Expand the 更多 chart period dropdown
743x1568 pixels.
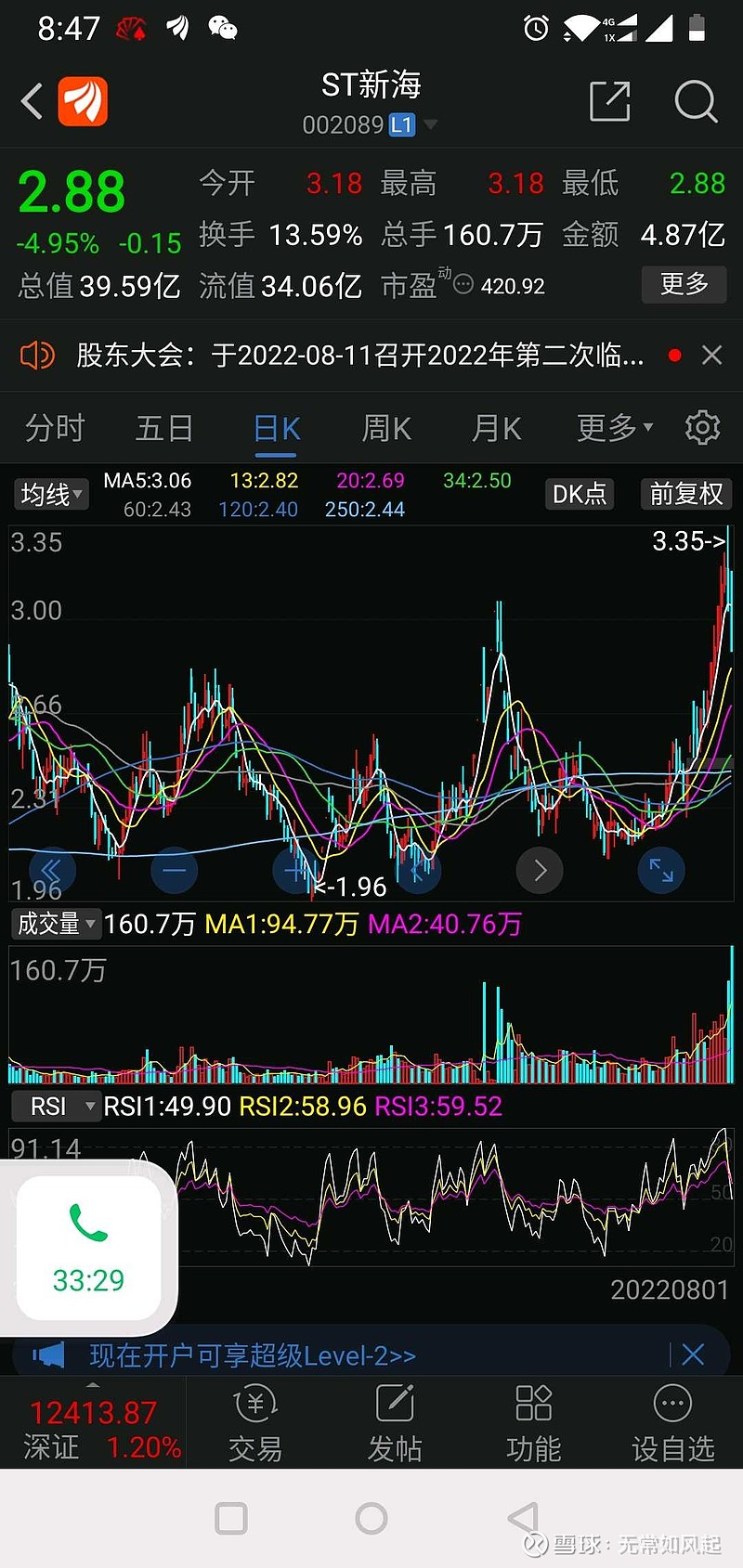(x=611, y=428)
